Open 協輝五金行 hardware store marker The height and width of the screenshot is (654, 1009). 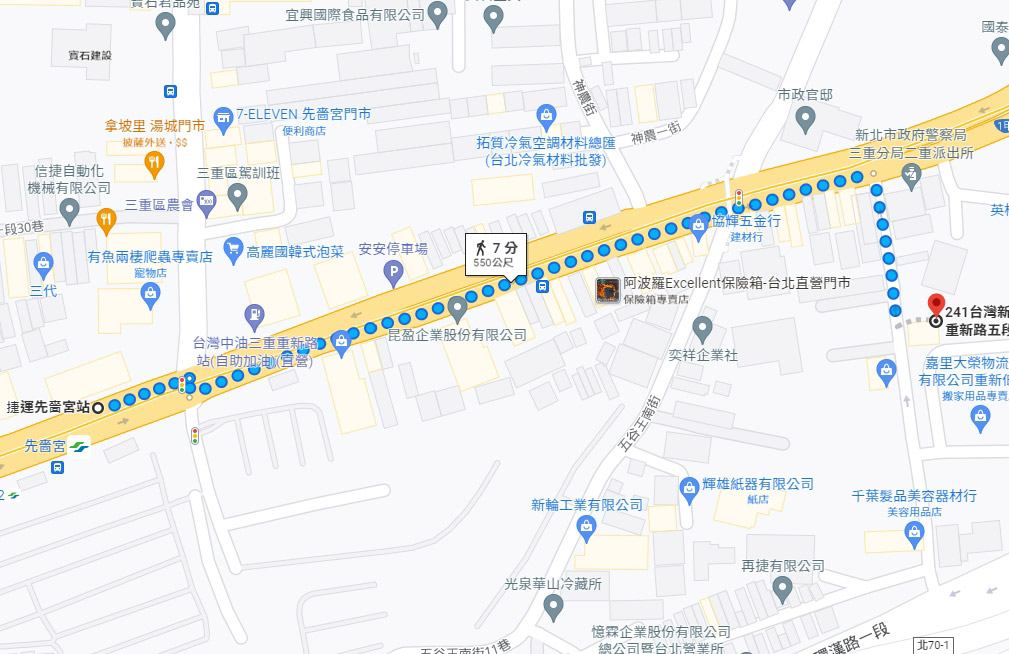tap(697, 224)
